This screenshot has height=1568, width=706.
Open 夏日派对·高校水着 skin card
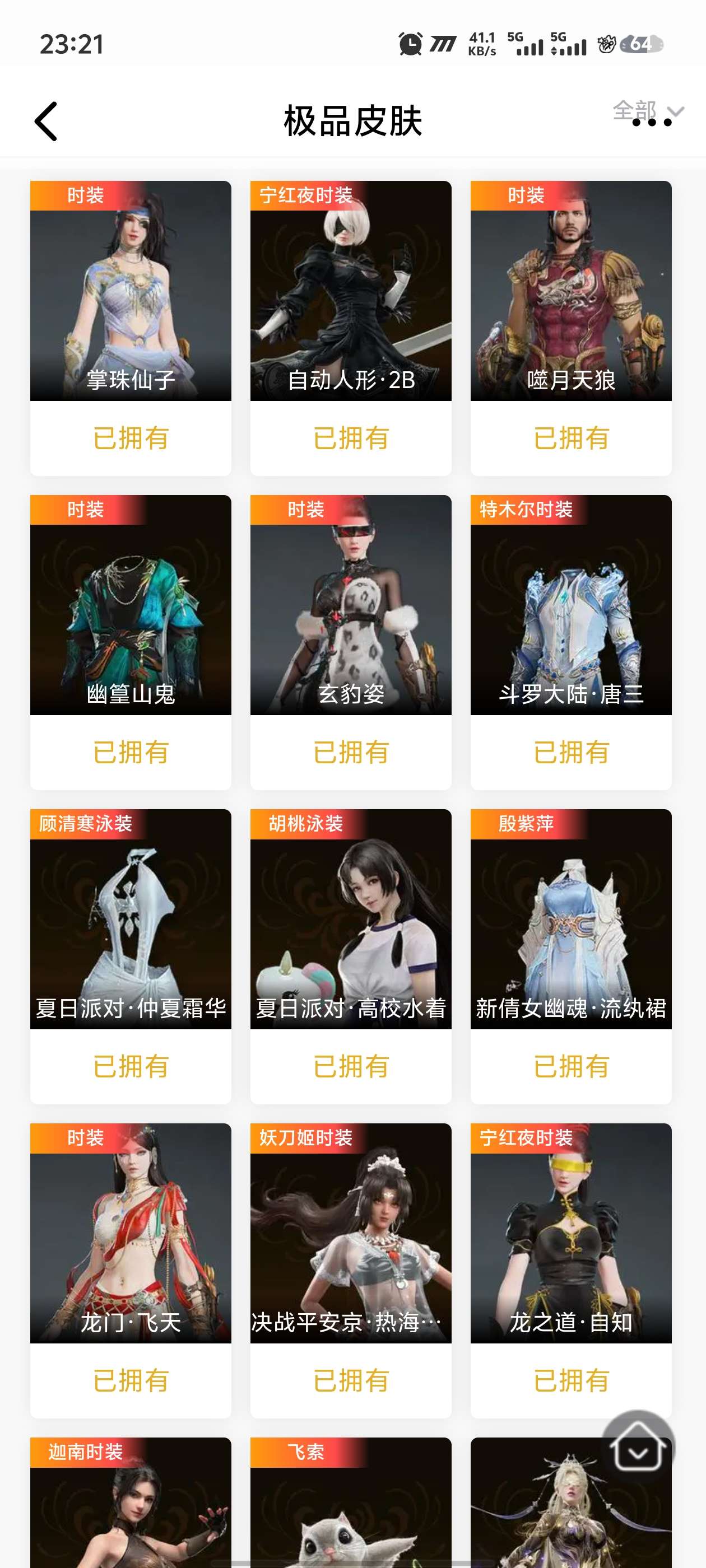pyautogui.click(x=350, y=919)
